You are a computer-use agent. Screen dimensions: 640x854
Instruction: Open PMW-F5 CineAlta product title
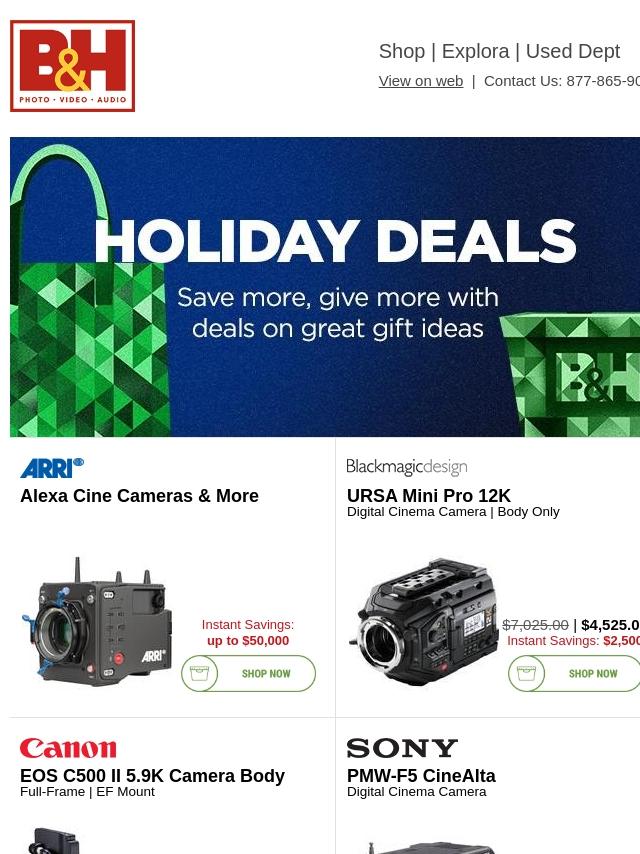coord(421,776)
